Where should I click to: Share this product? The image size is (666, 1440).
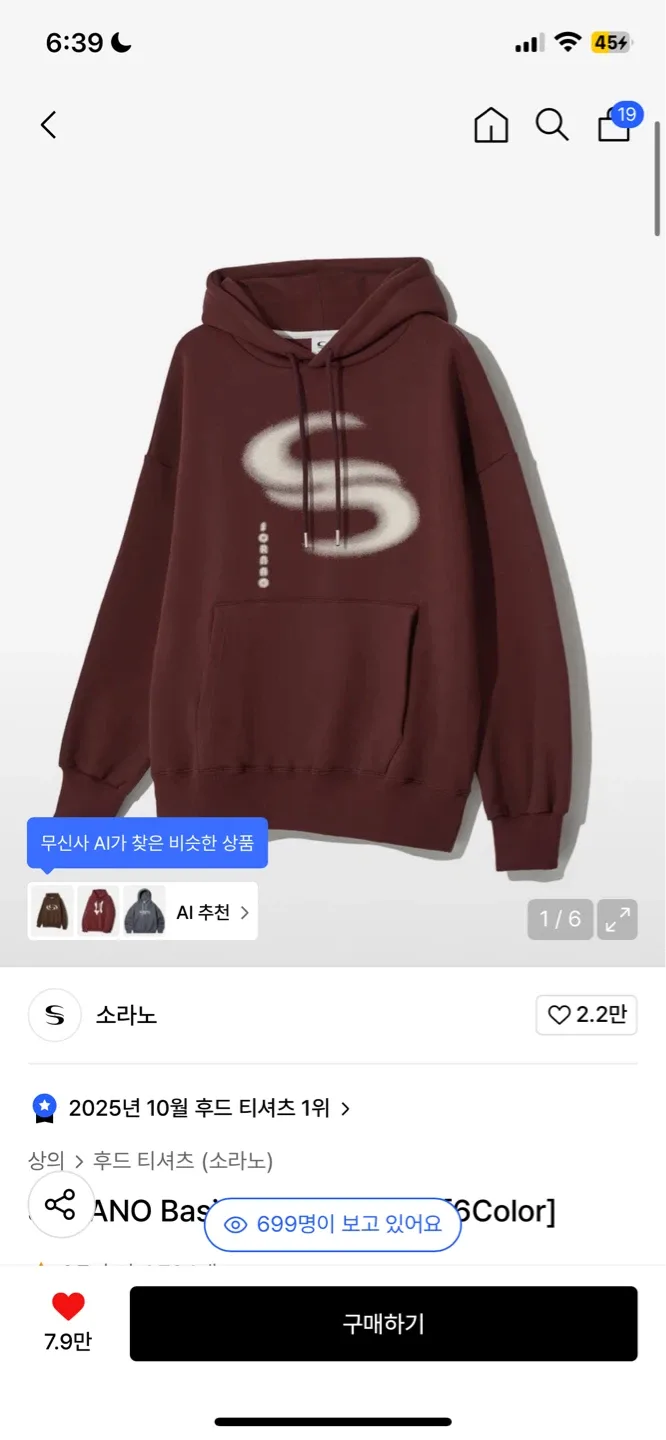point(60,1205)
